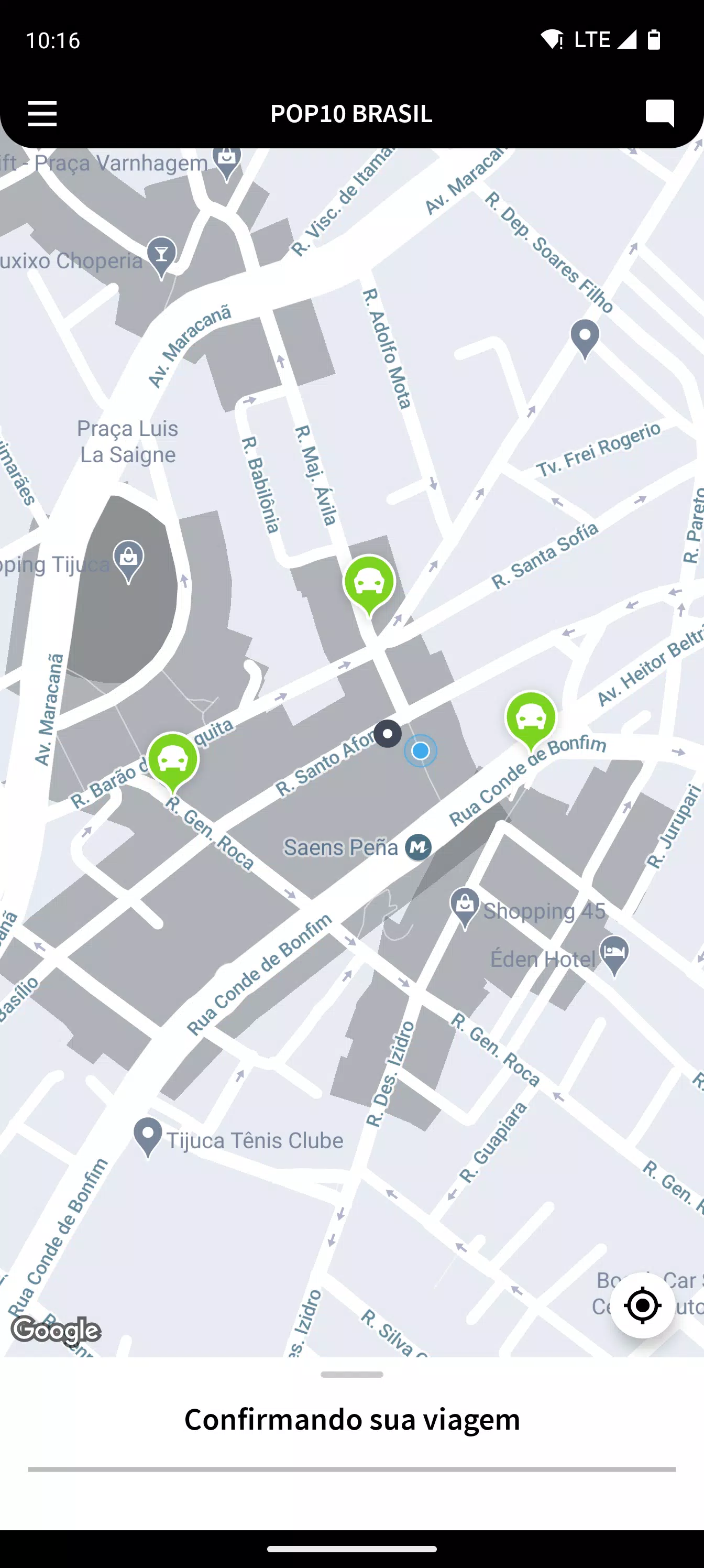Open the Tijuca Tênis Clube pin
This screenshot has width=704, height=1568.
click(148, 1137)
